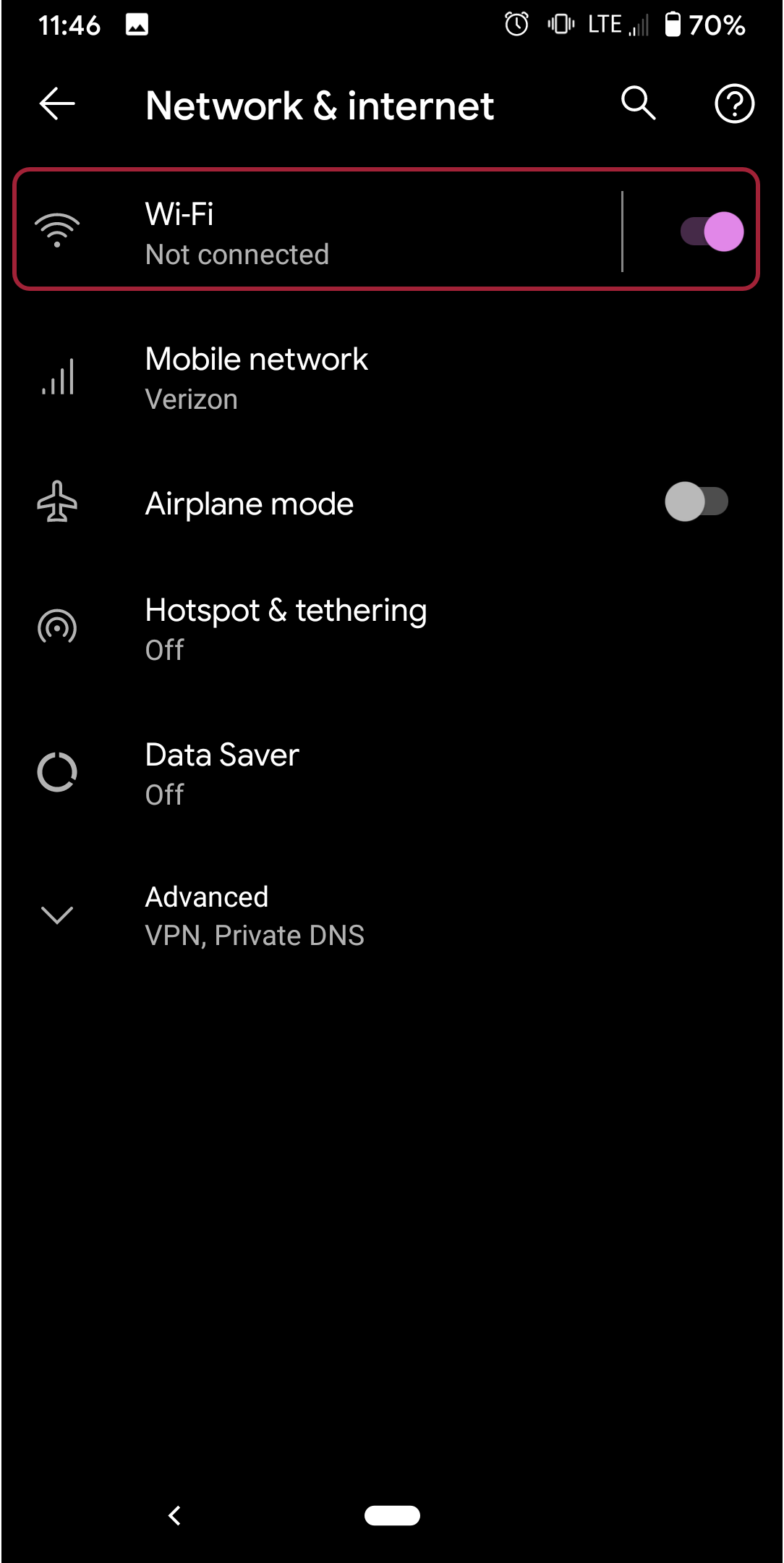This screenshot has height=1563, width=784.
Task: Open the help and feedback icon
Action: click(734, 104)
